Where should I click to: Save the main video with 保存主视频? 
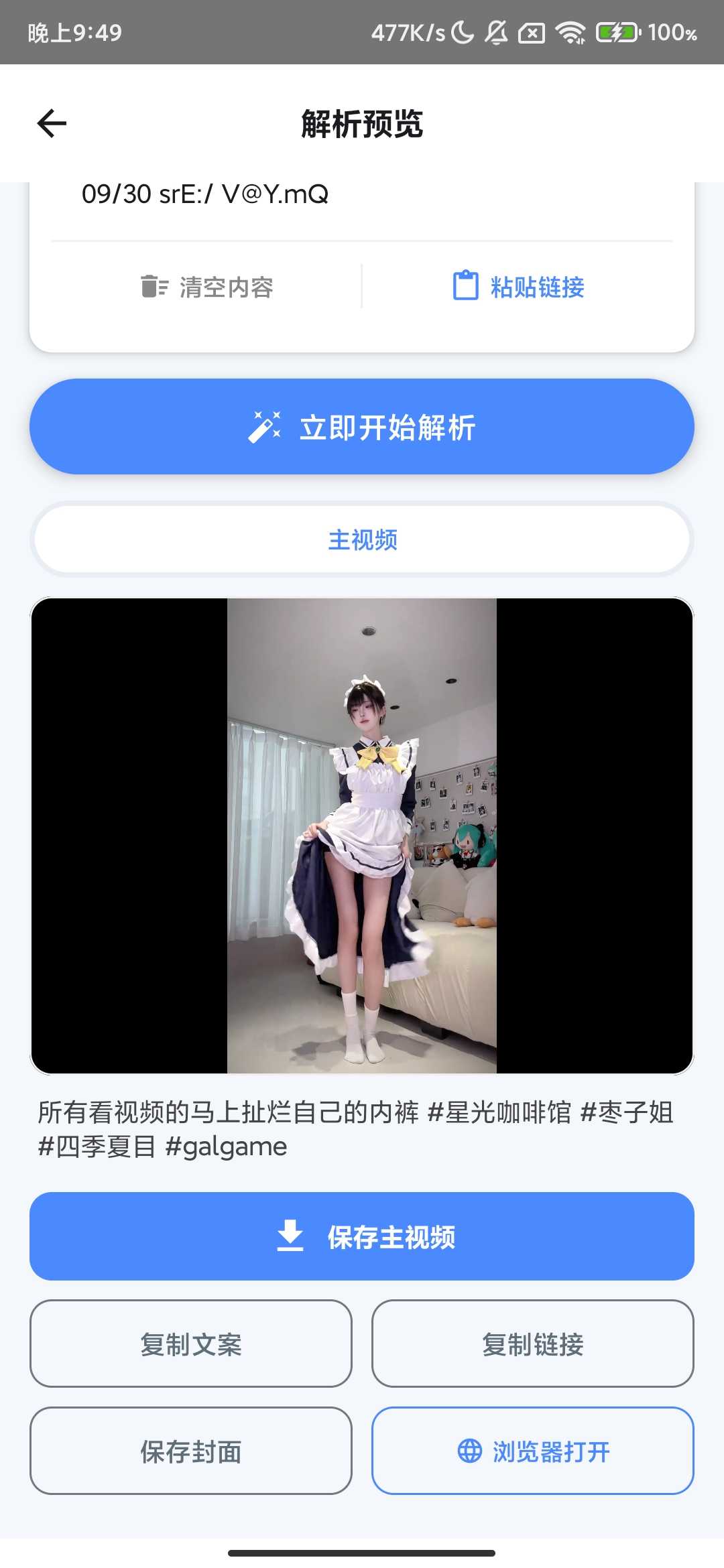(362, 1236)
